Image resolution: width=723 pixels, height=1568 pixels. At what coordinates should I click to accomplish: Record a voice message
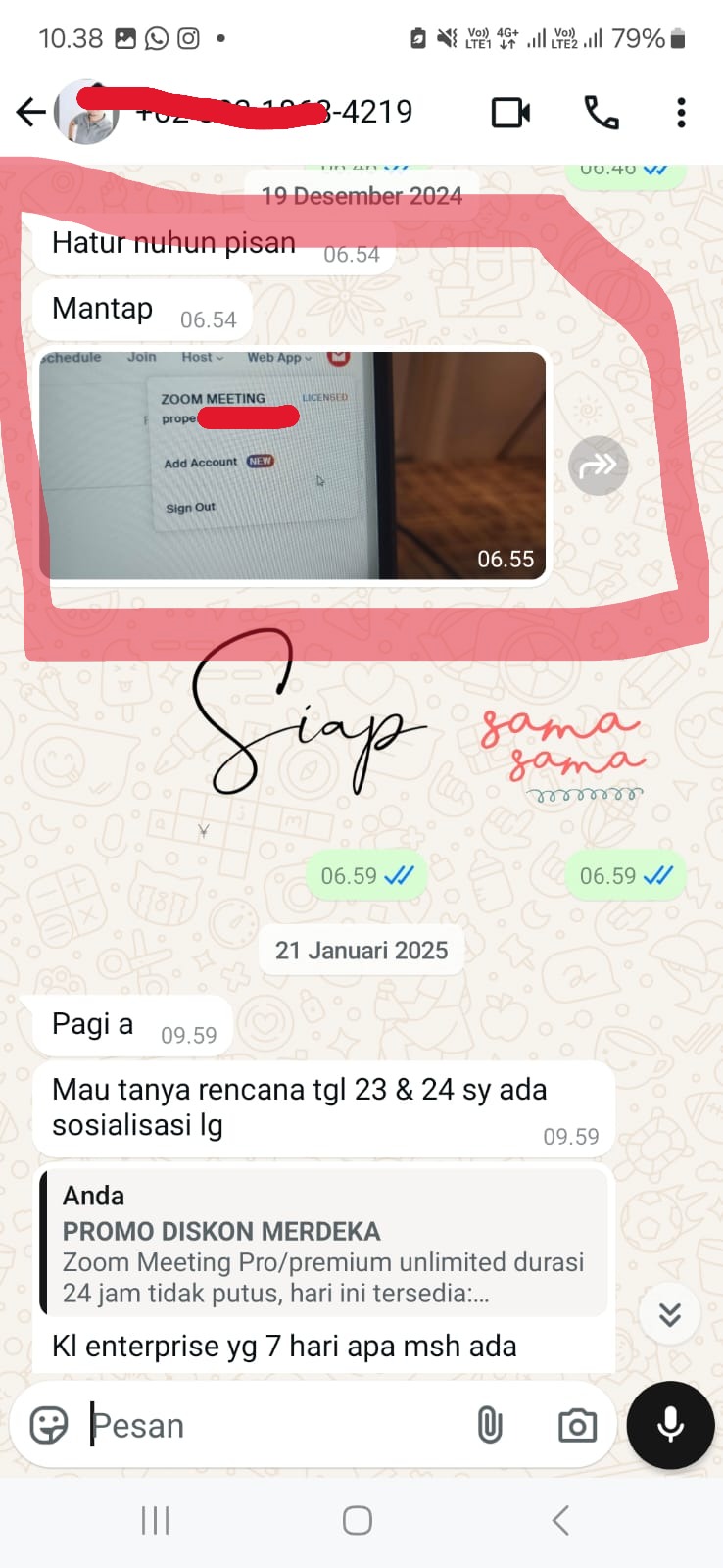pyautogui.click(x=670, y=1425)
